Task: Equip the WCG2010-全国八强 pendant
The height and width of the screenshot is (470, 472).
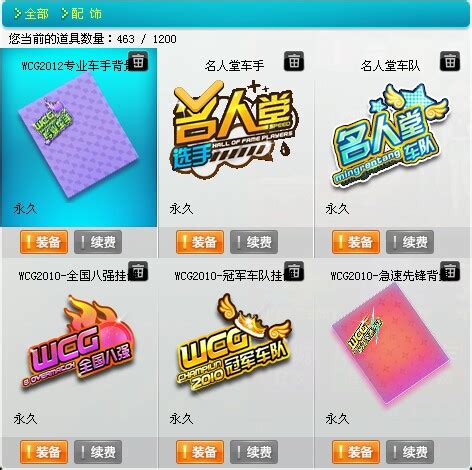Action: click(44, 452)
